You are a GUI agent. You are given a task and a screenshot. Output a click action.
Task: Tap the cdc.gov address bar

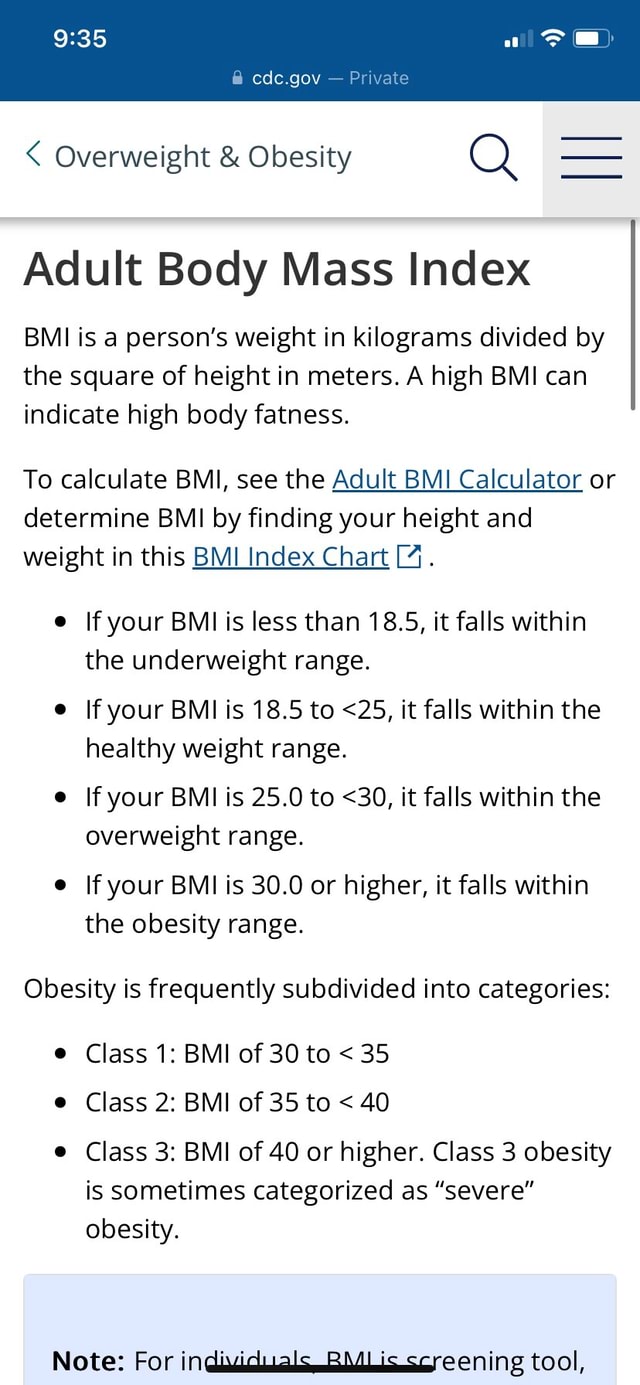point(320,78)
